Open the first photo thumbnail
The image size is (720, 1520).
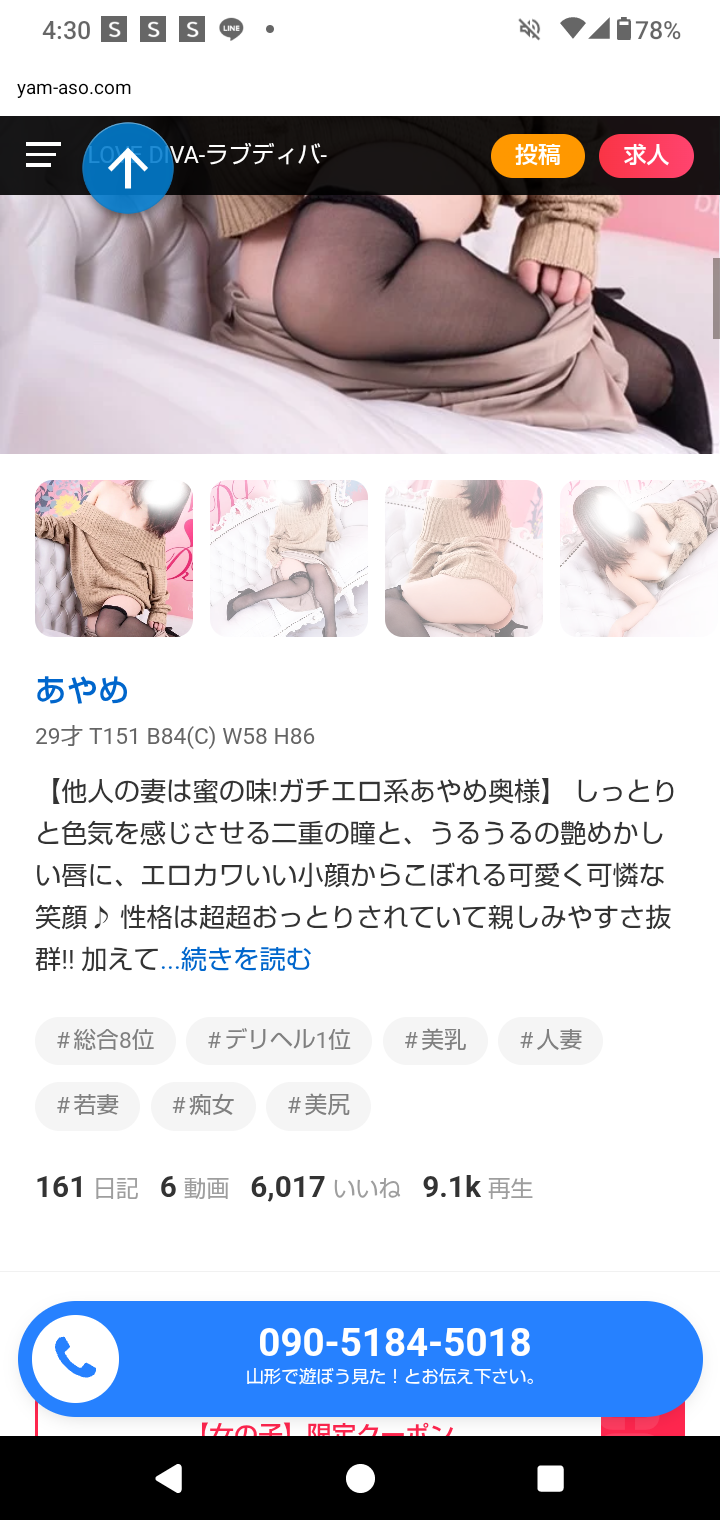(114, 558)
